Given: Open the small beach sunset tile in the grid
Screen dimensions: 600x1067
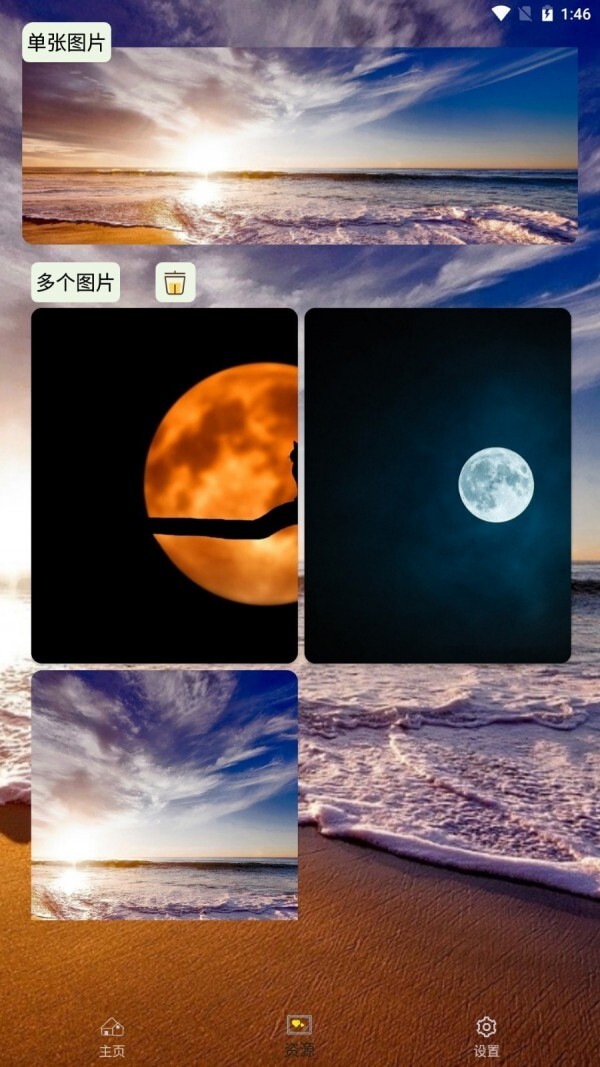Looking at the screenshot, I should tap(164, 795).
